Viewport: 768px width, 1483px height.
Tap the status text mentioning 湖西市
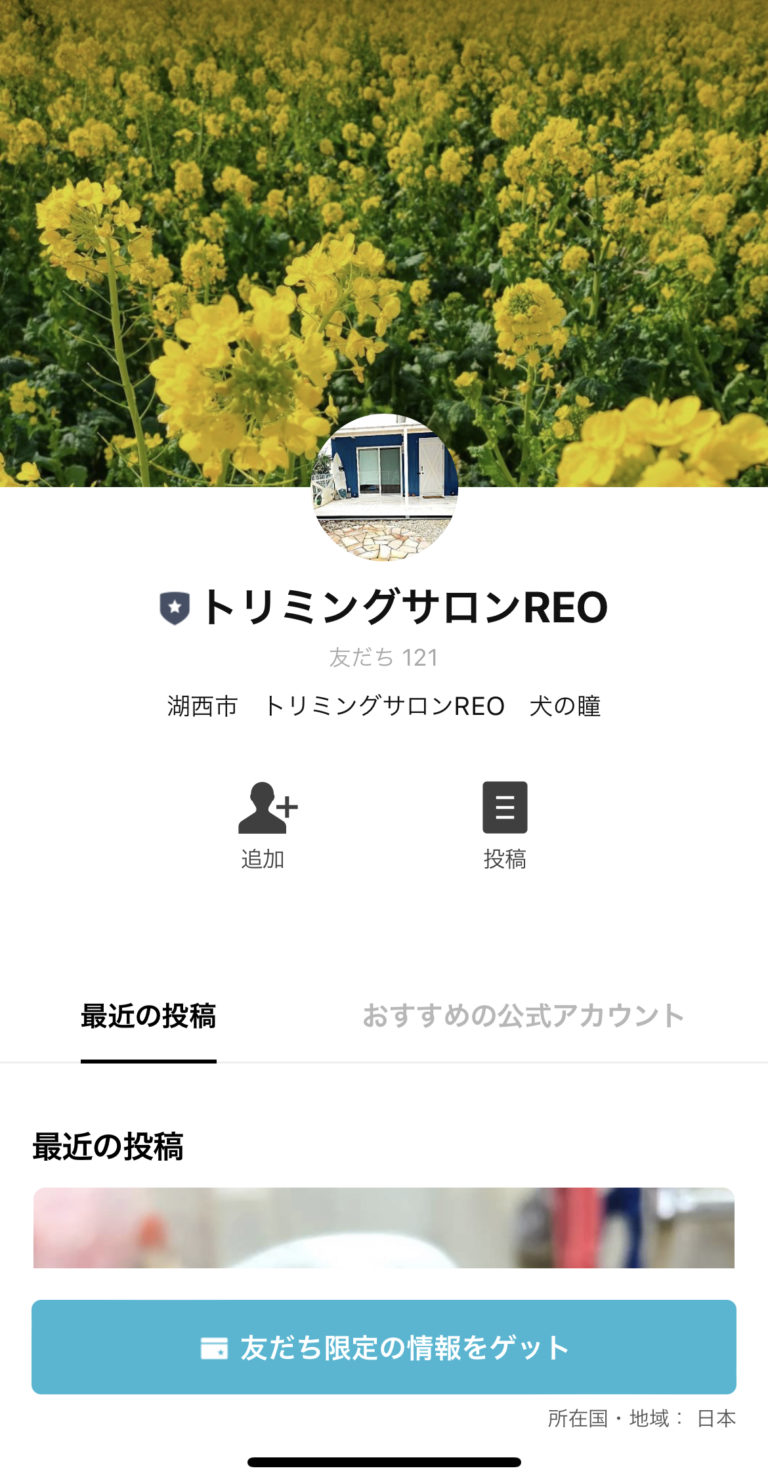click(x=384, y=706)
